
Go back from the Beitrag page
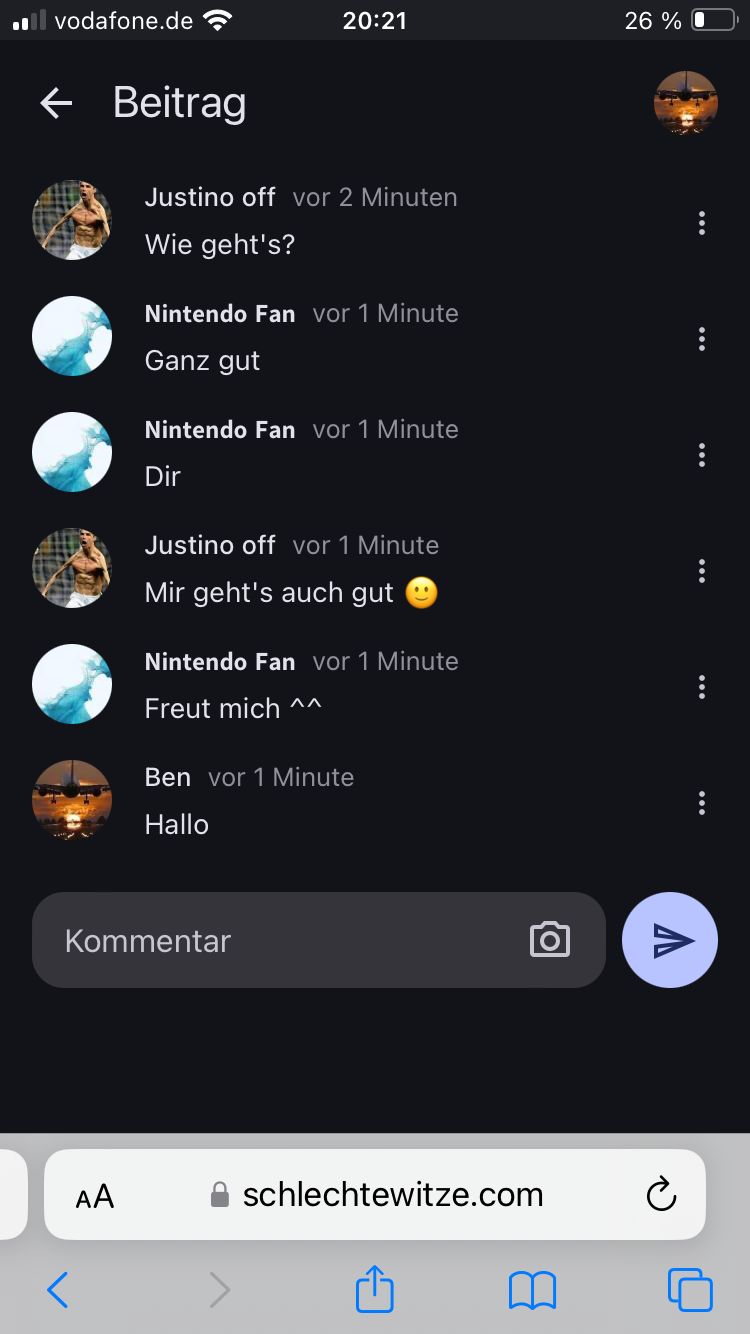56,103
